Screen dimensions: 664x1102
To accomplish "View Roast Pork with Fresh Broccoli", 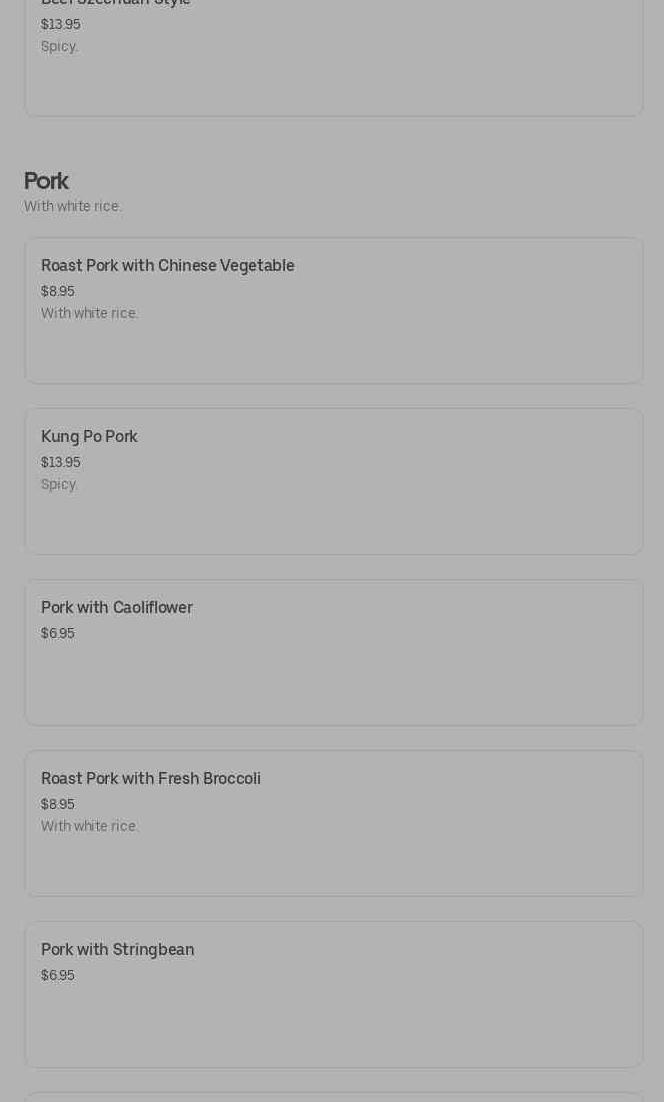I will (x=334, y=823).
